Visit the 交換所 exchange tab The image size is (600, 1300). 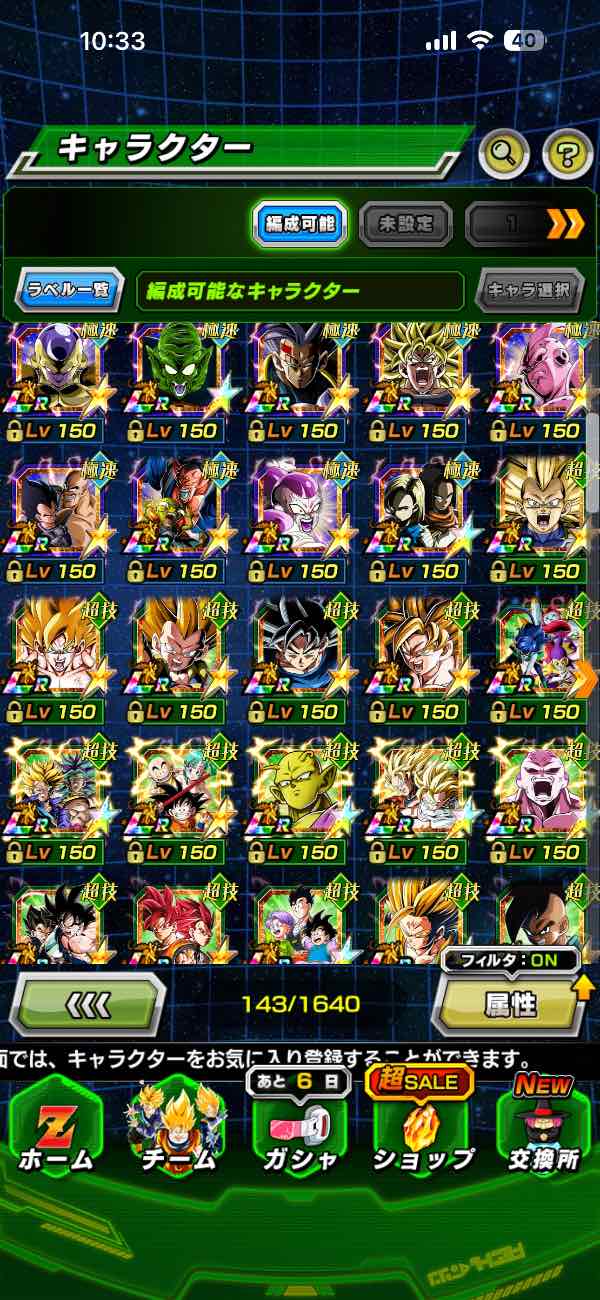(x=544, y=1128)
